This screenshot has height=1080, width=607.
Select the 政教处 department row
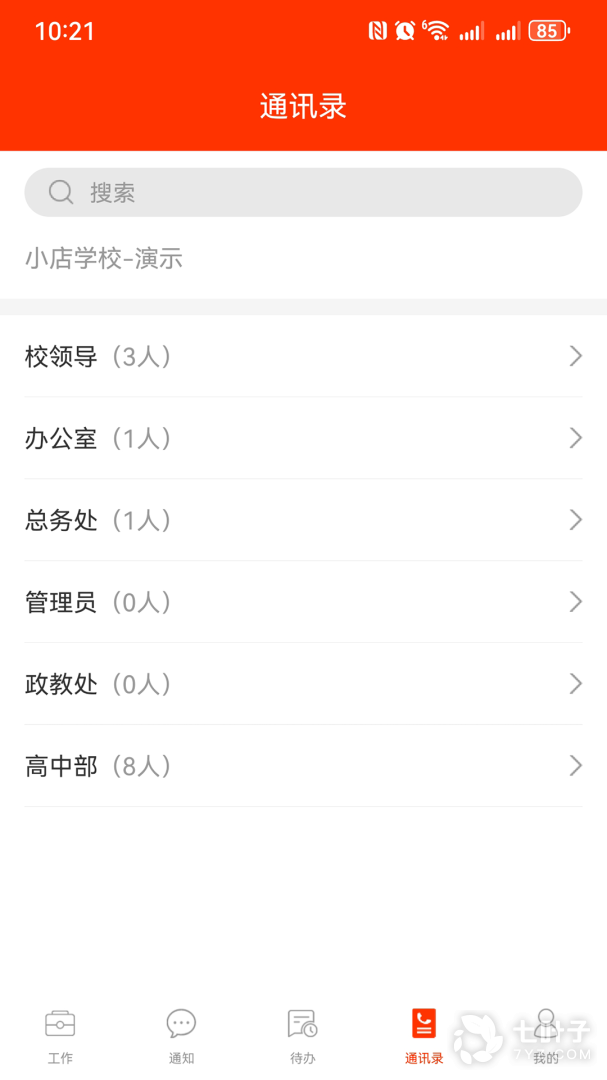point(303,684)
